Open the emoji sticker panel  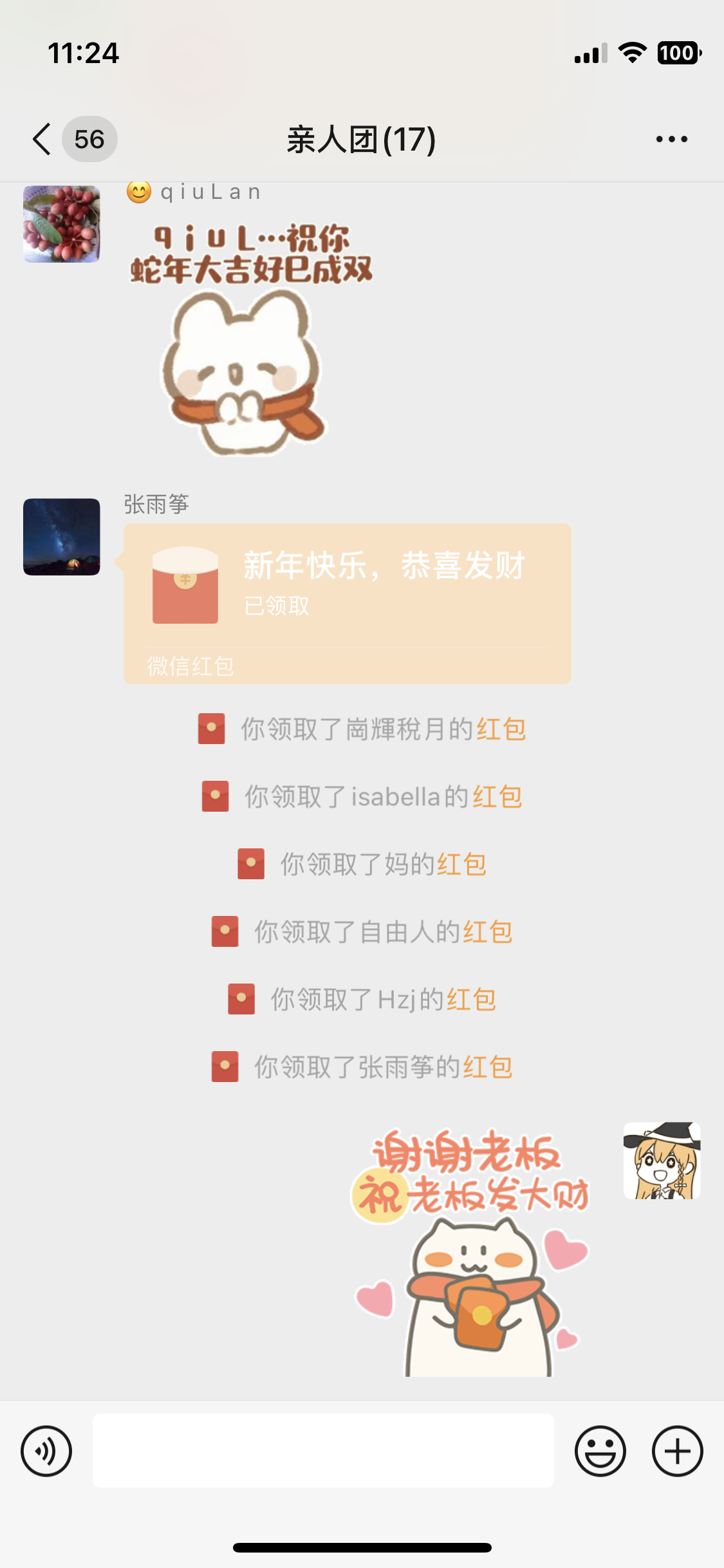tap(600, 1451)
